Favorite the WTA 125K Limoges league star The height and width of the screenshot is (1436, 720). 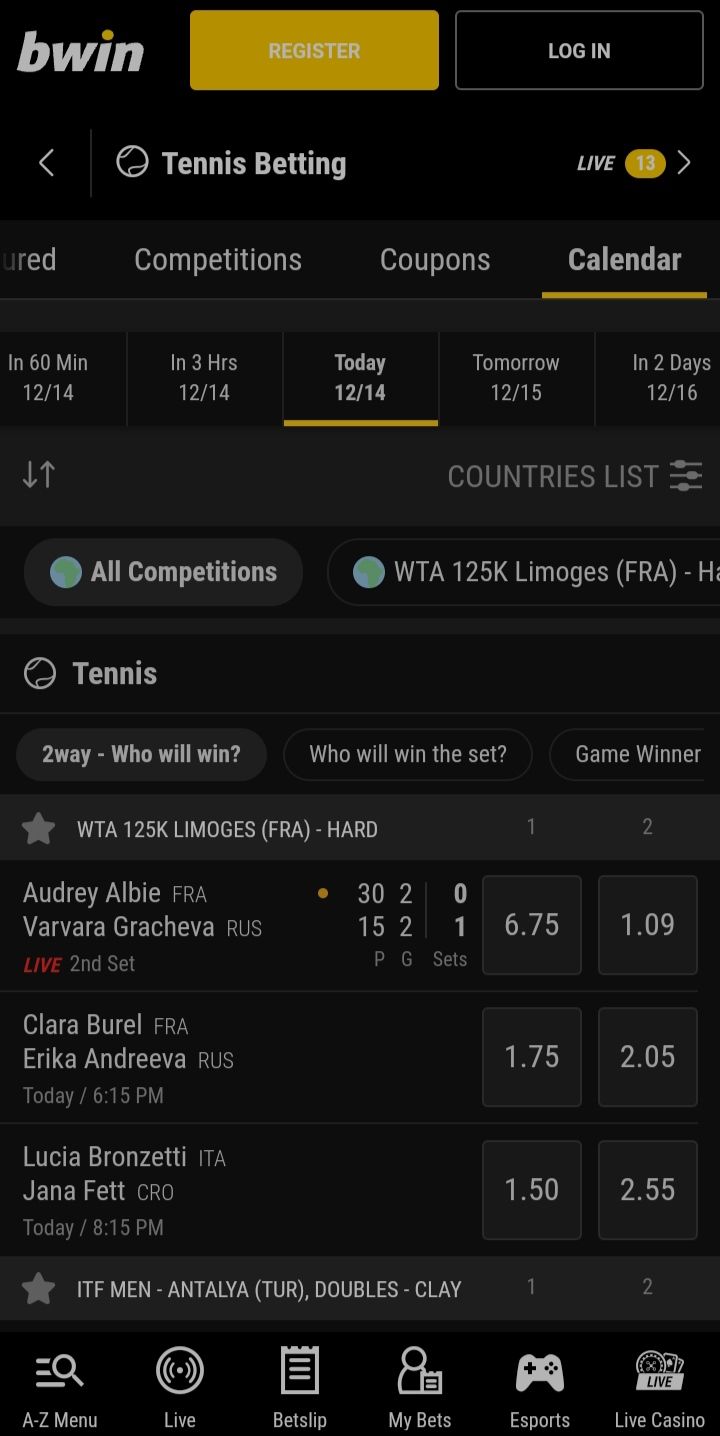click(39, 829)
